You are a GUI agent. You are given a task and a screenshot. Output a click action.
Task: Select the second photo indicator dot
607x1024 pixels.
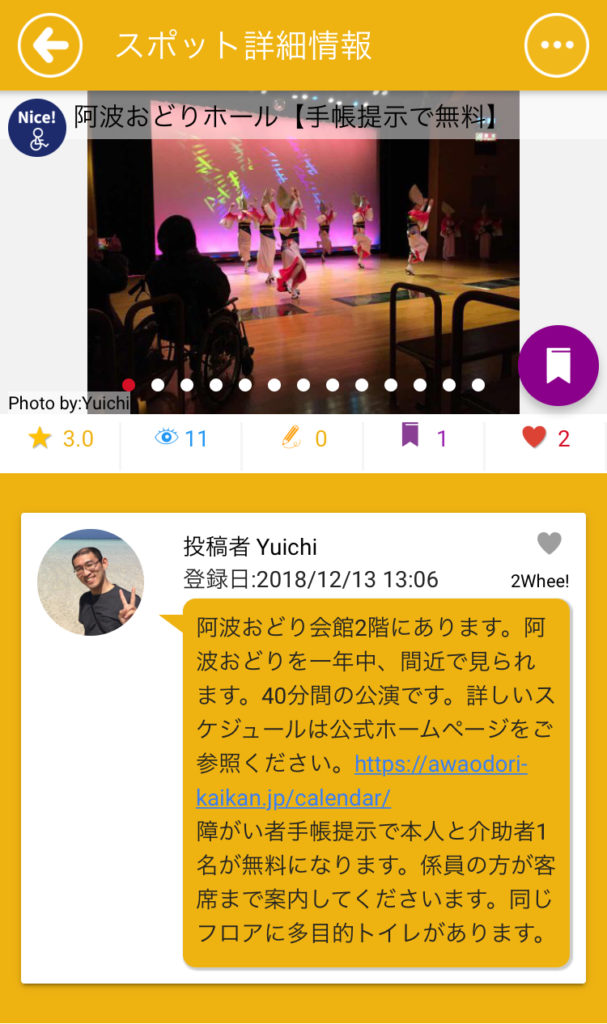click(x=158, y=385)
